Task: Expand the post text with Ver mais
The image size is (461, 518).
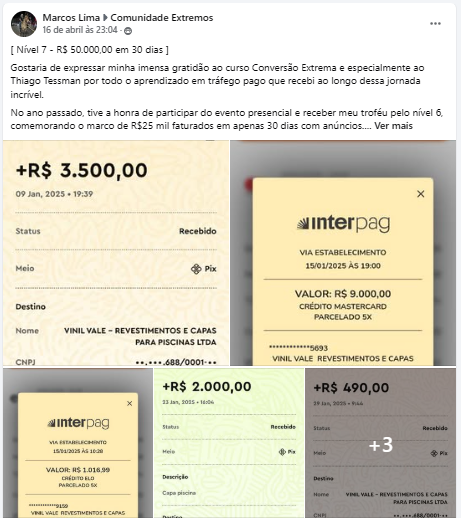Action: pos(393,126)
